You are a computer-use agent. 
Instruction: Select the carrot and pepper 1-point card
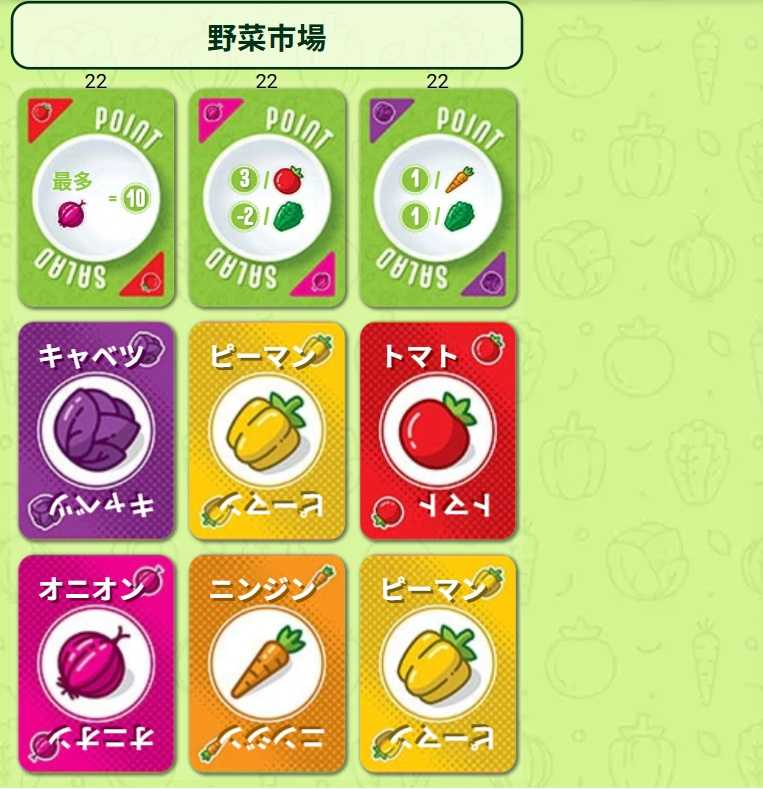point(438,197)
